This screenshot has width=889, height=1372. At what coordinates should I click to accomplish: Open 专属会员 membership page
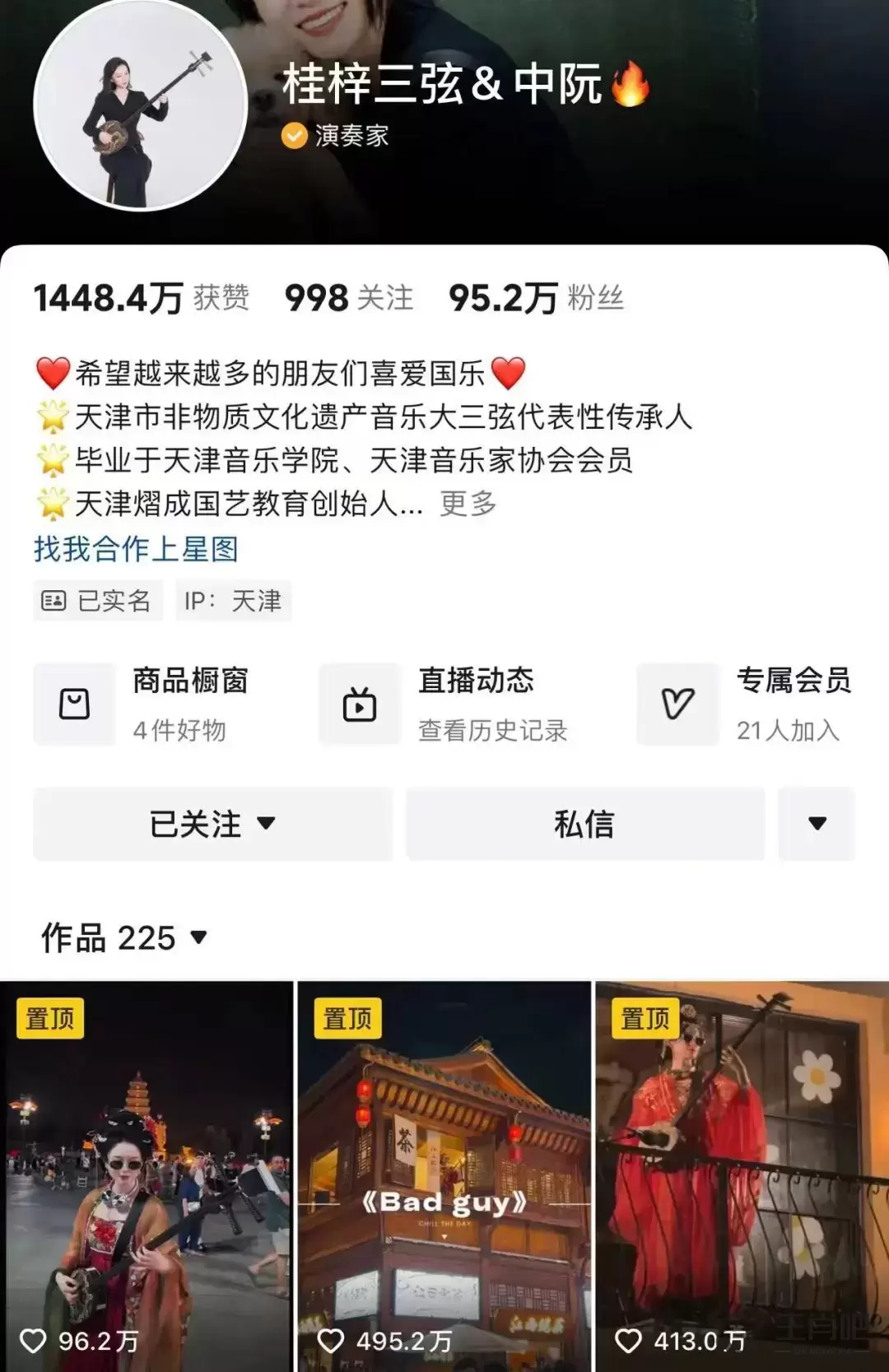coord(745,704)
